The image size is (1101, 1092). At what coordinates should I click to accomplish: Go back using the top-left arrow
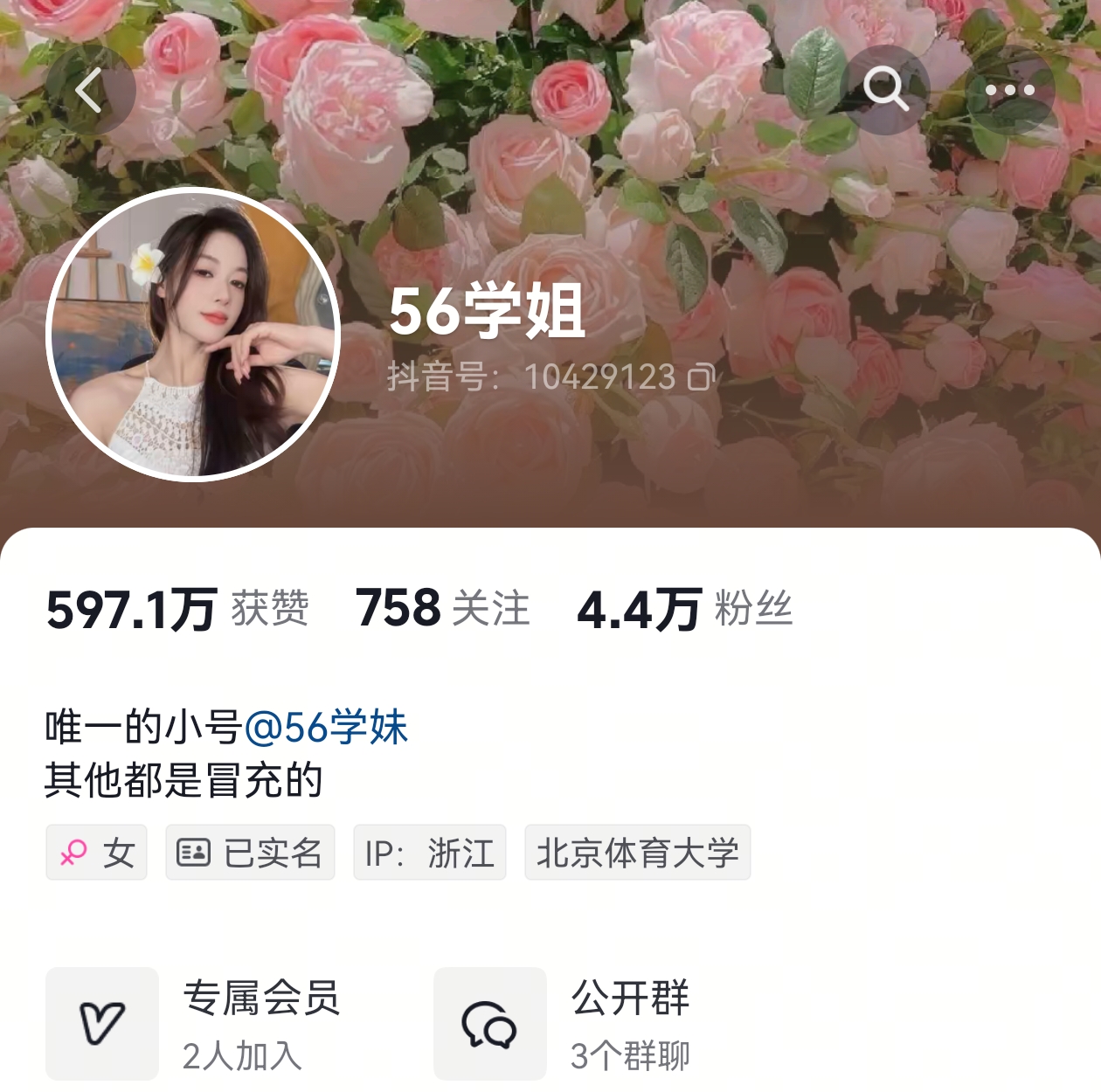click(90, 90)
